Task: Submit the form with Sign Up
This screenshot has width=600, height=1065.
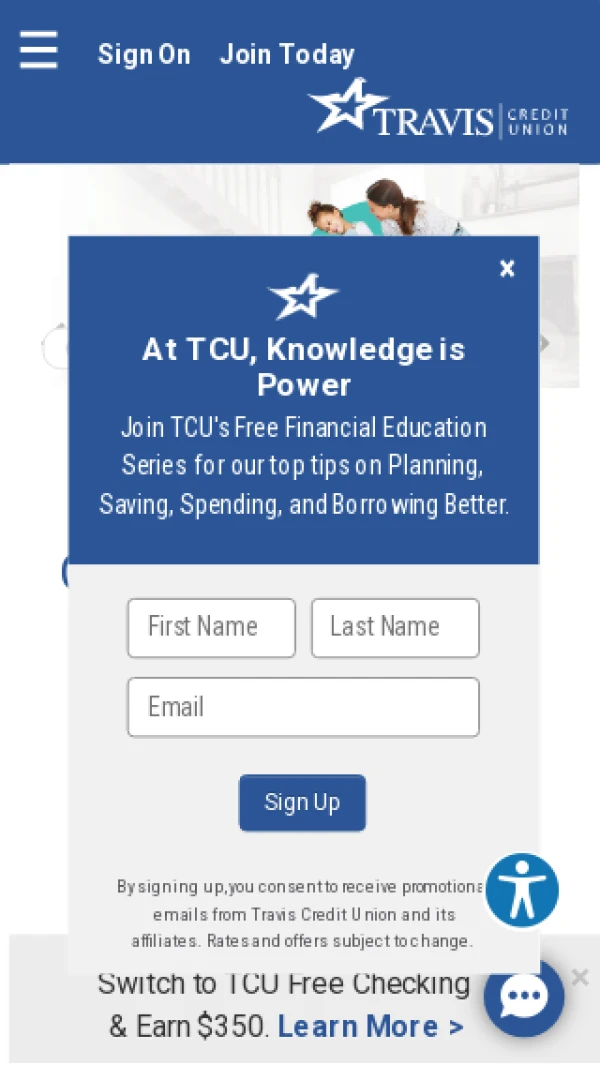Action: pyautogui.click(x=302, y=802)
